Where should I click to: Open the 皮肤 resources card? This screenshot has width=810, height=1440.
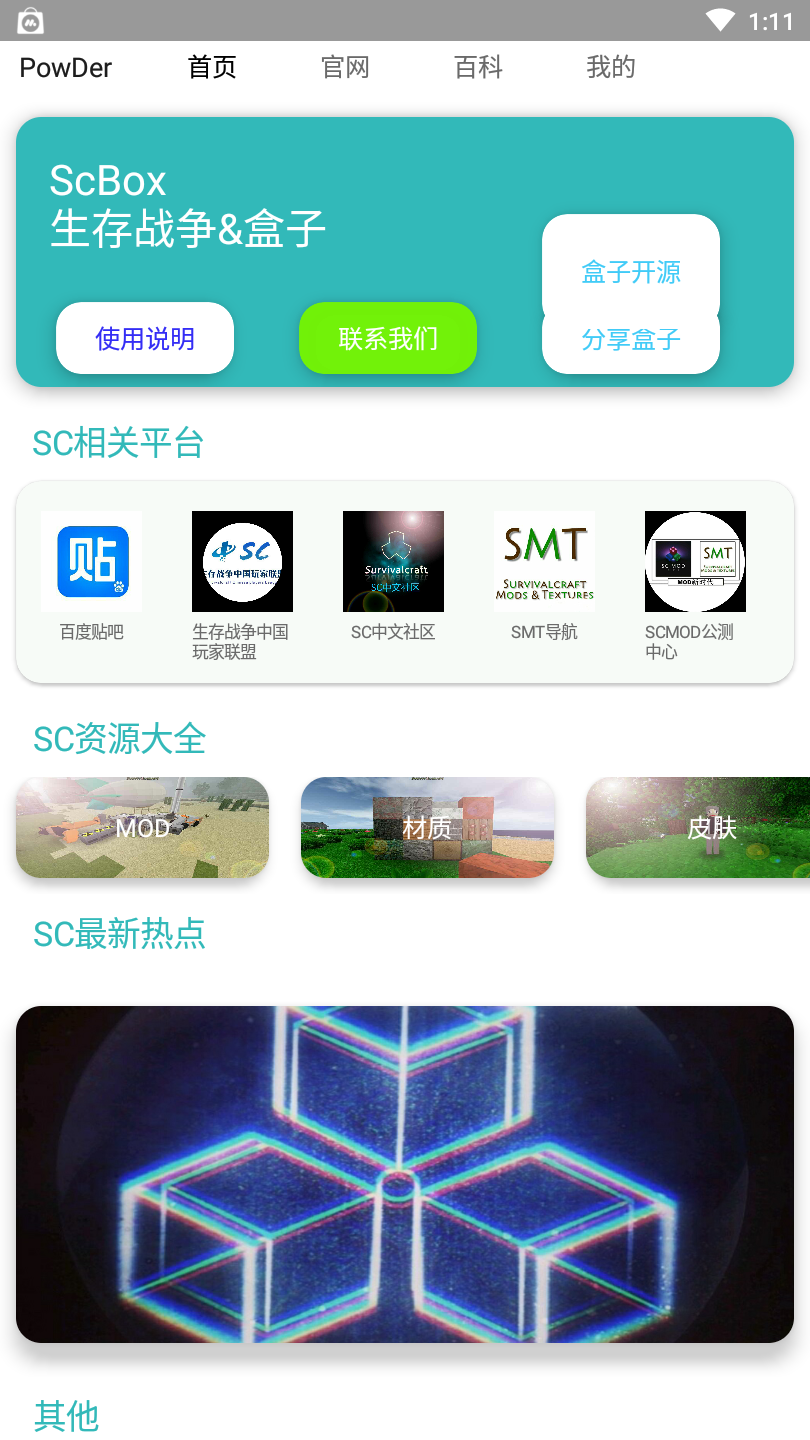click(x=698, y=828)
